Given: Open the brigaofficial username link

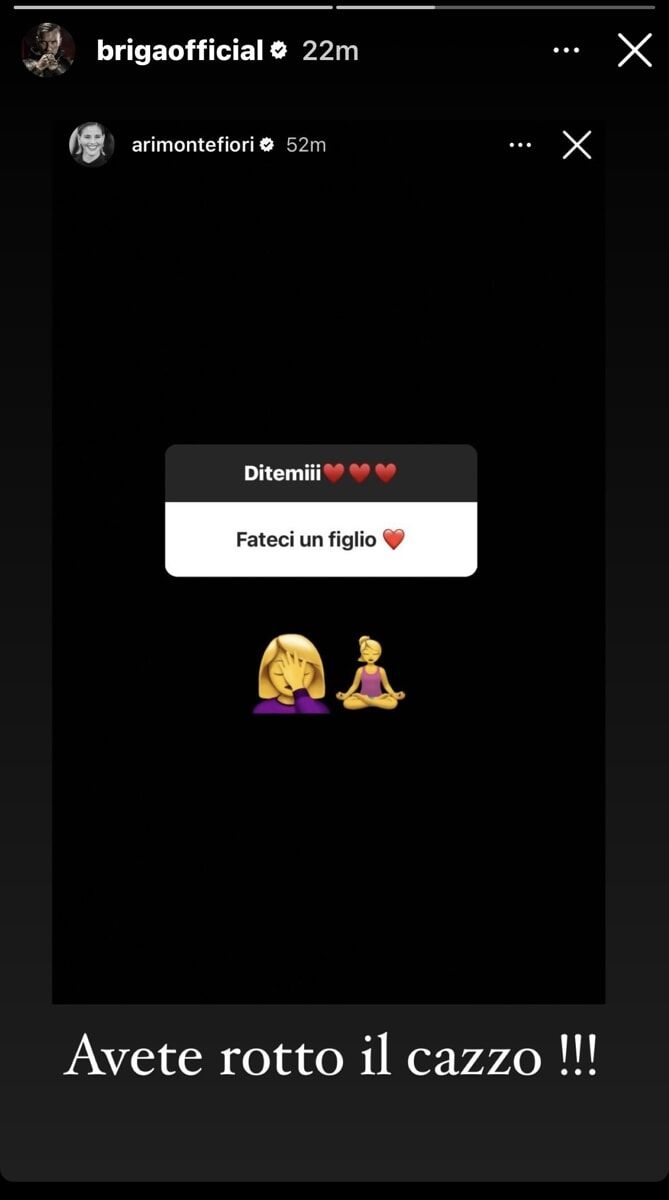Looking at the screenshot, I should (180, 51).
